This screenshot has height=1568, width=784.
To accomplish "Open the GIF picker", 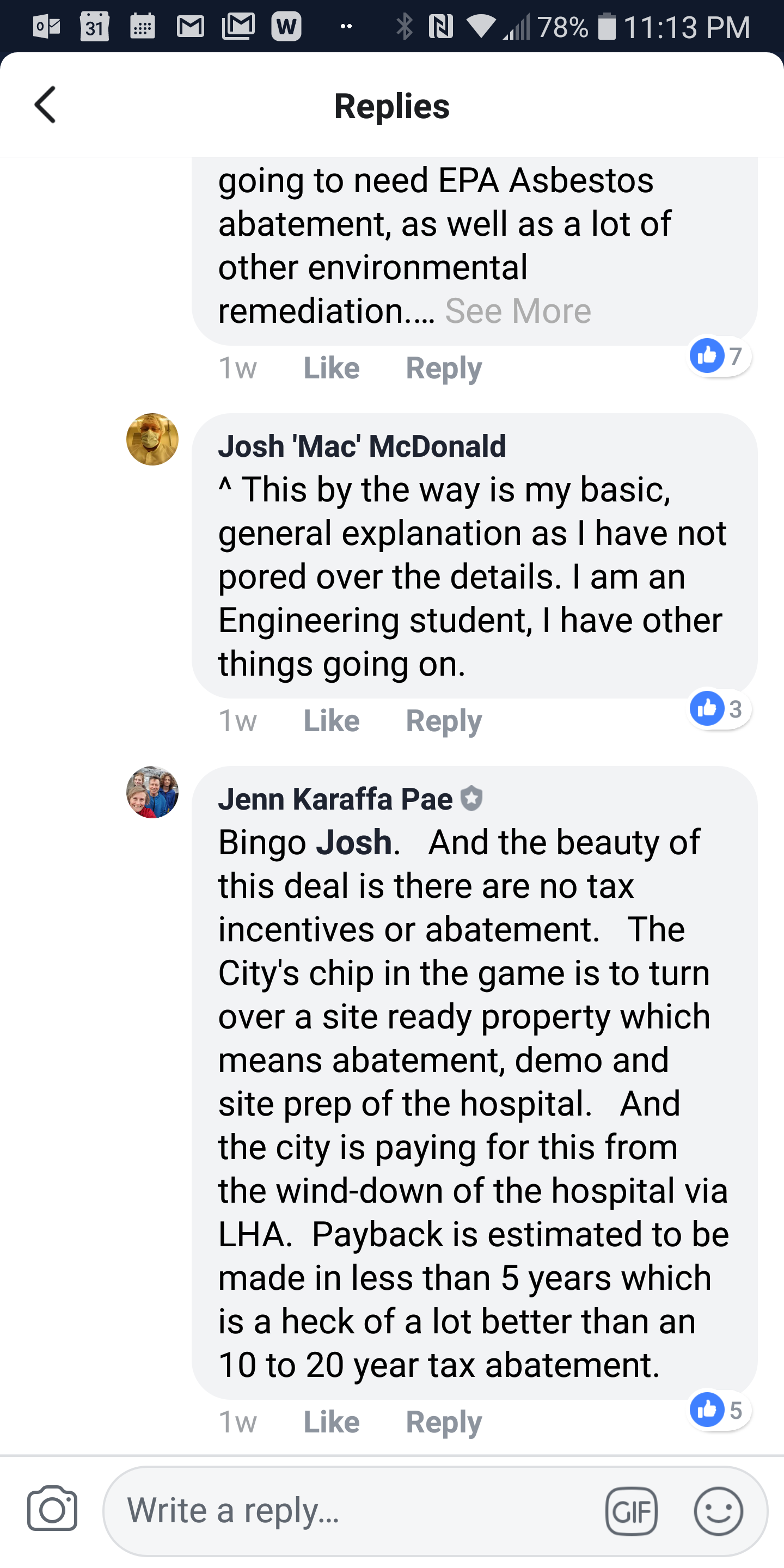I will (631, 1511).
